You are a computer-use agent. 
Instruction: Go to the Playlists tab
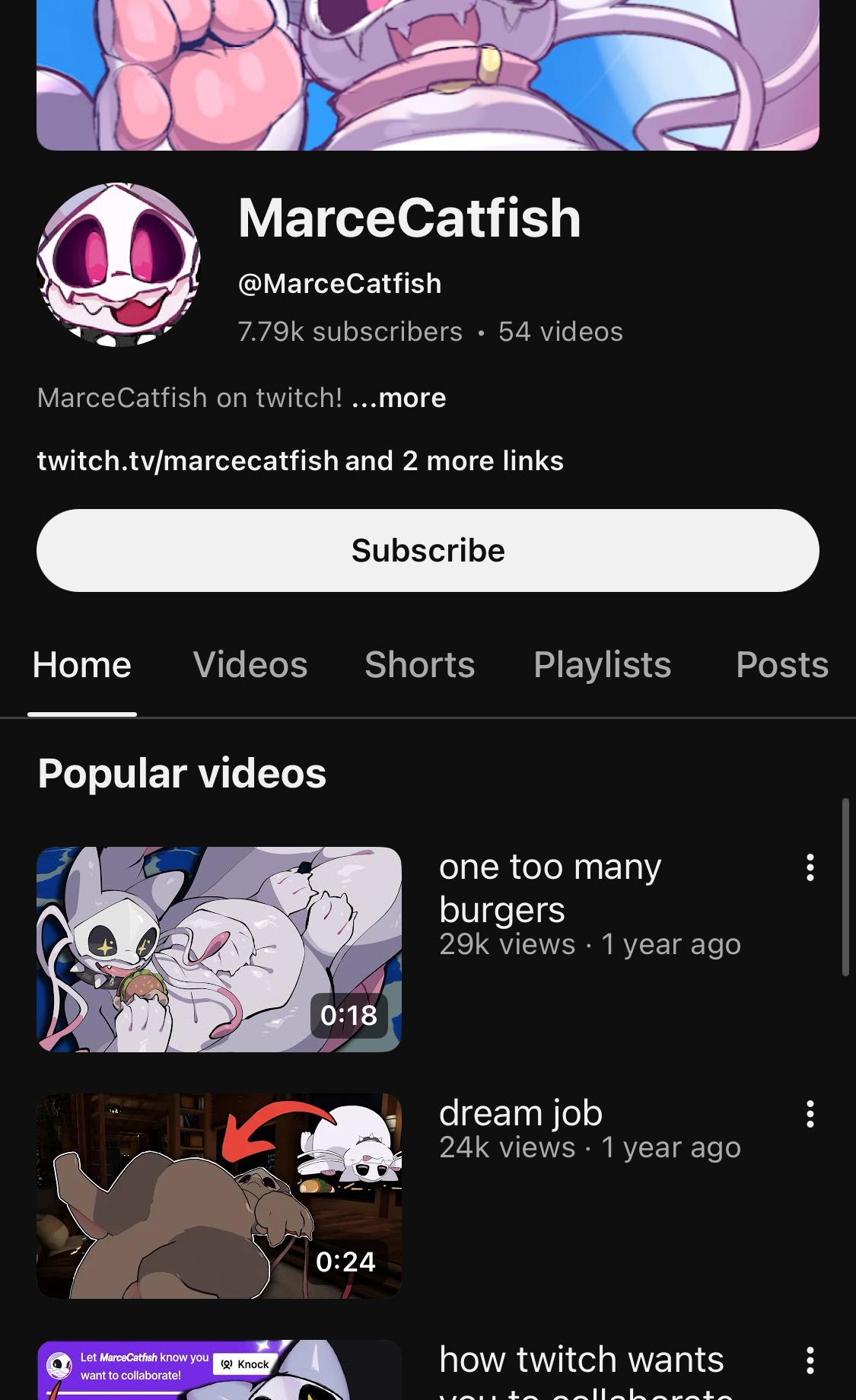(602, 664)
